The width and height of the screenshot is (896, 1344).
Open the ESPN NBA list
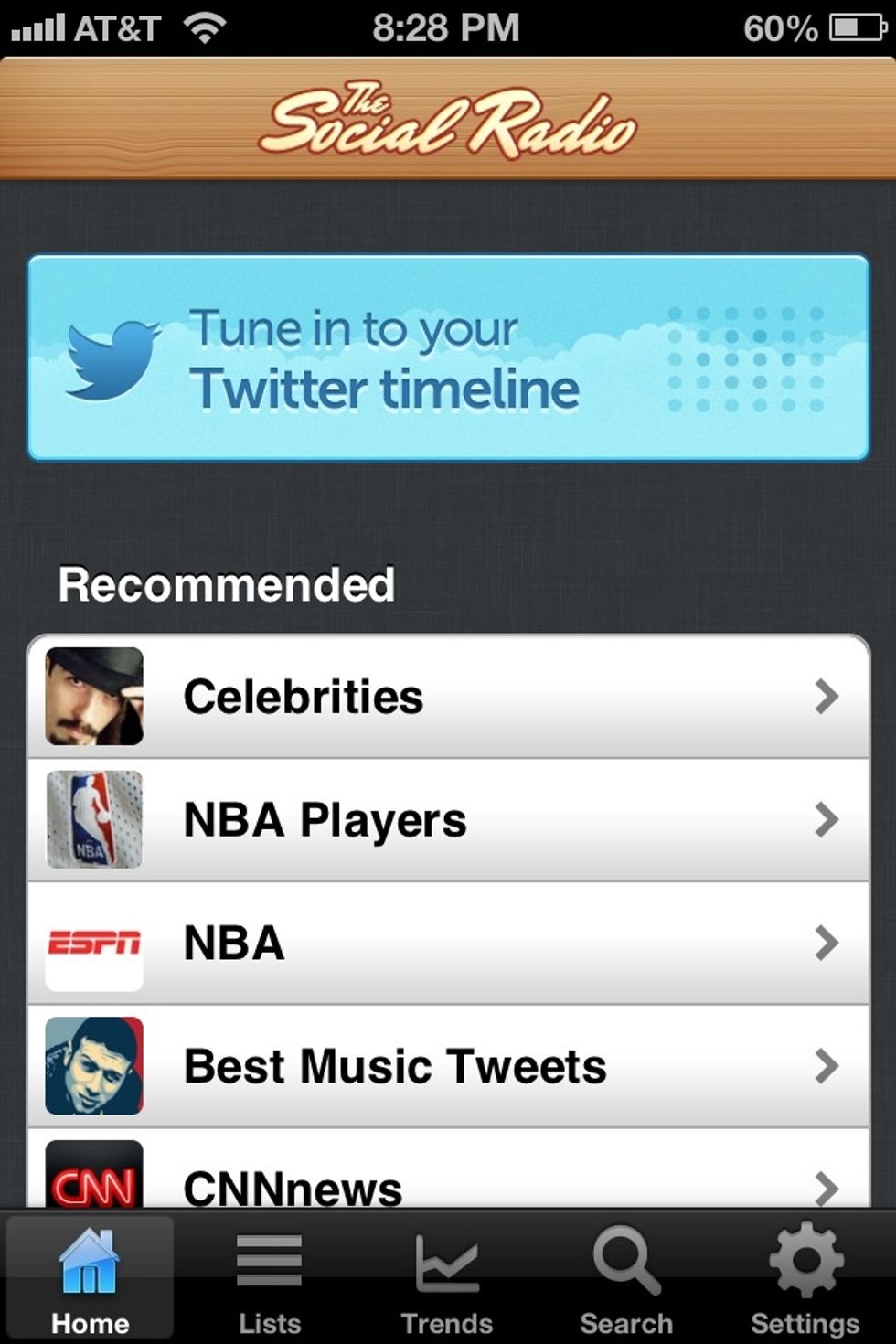tap(448, 944)
